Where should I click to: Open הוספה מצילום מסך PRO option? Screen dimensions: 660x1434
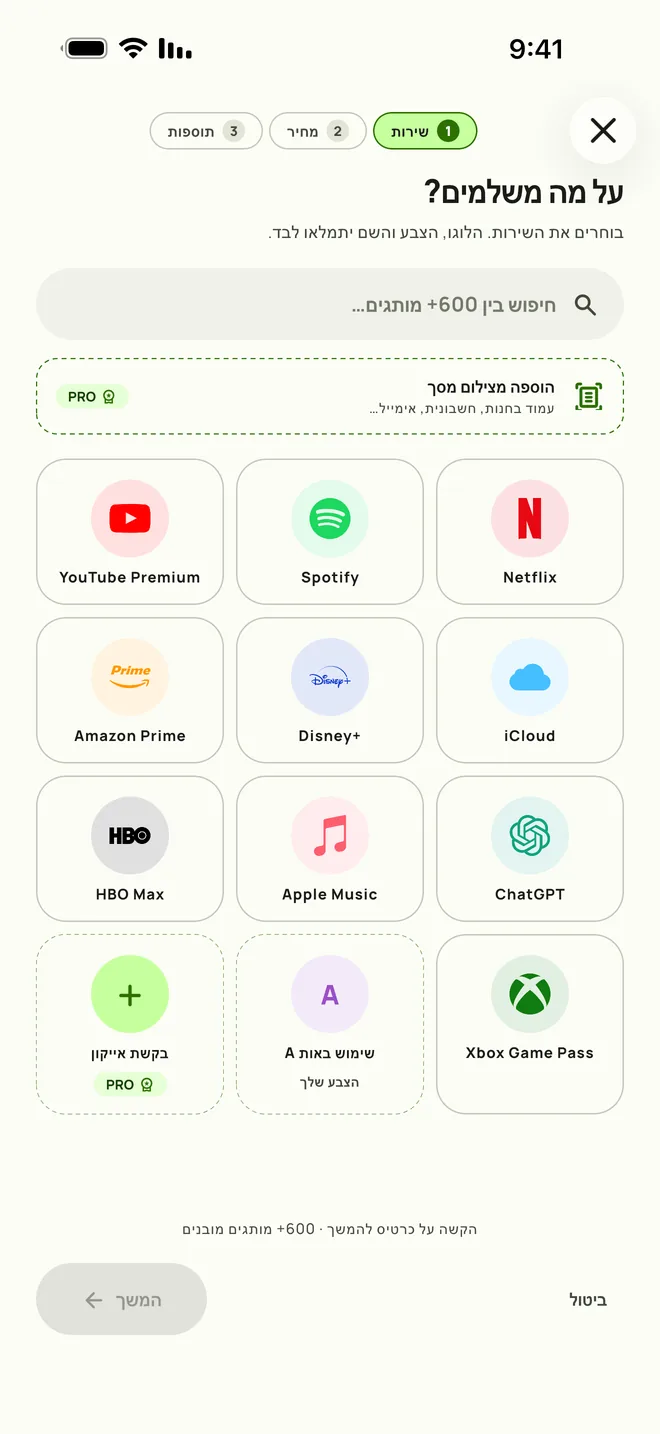pos(330,396)
